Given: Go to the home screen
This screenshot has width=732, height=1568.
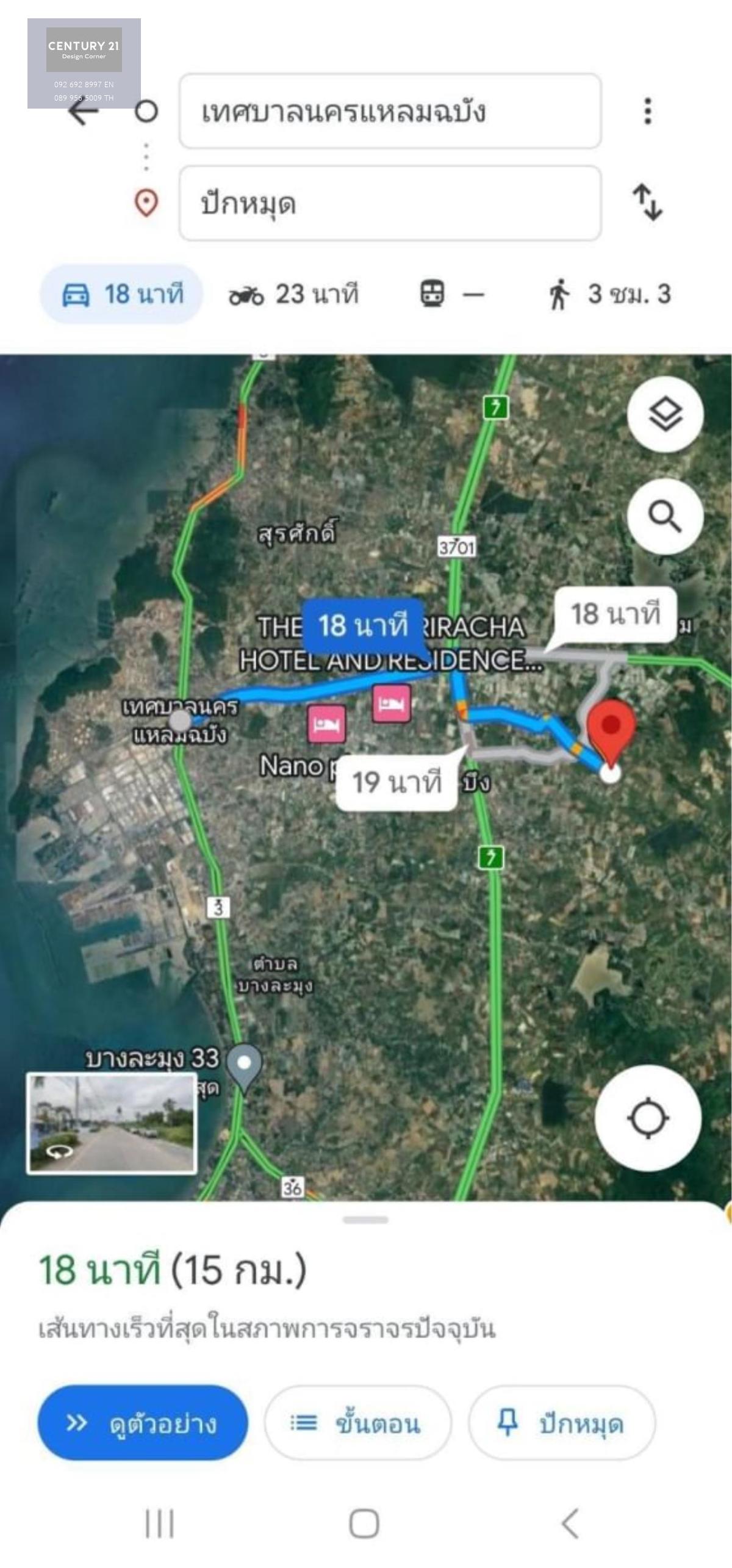Looking at the screenshot, I should (364, 1524).
